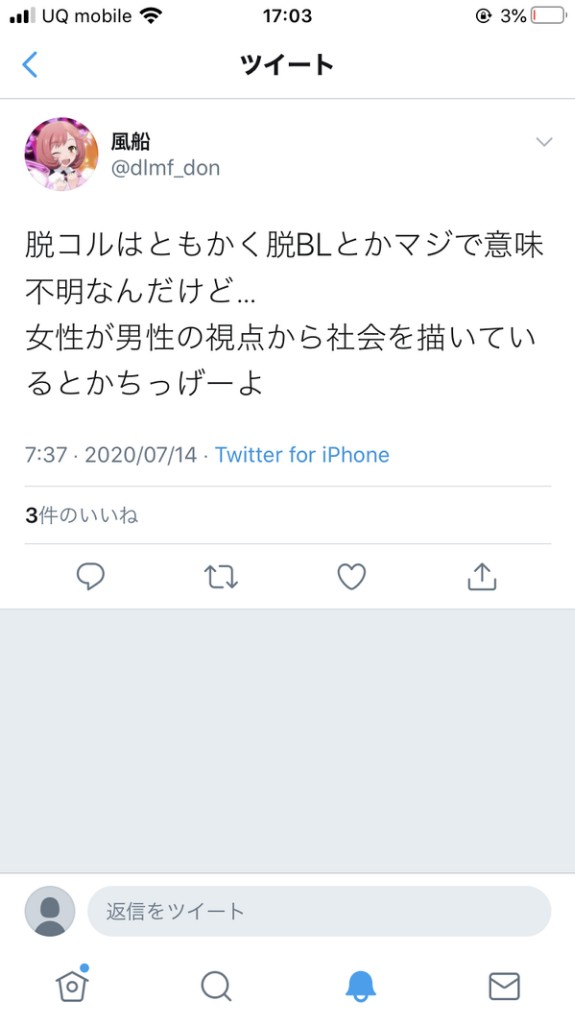This screenshot has width=575, height=1024.
Task: Switch to the Messages envelope tab
Action: point(504,986)
